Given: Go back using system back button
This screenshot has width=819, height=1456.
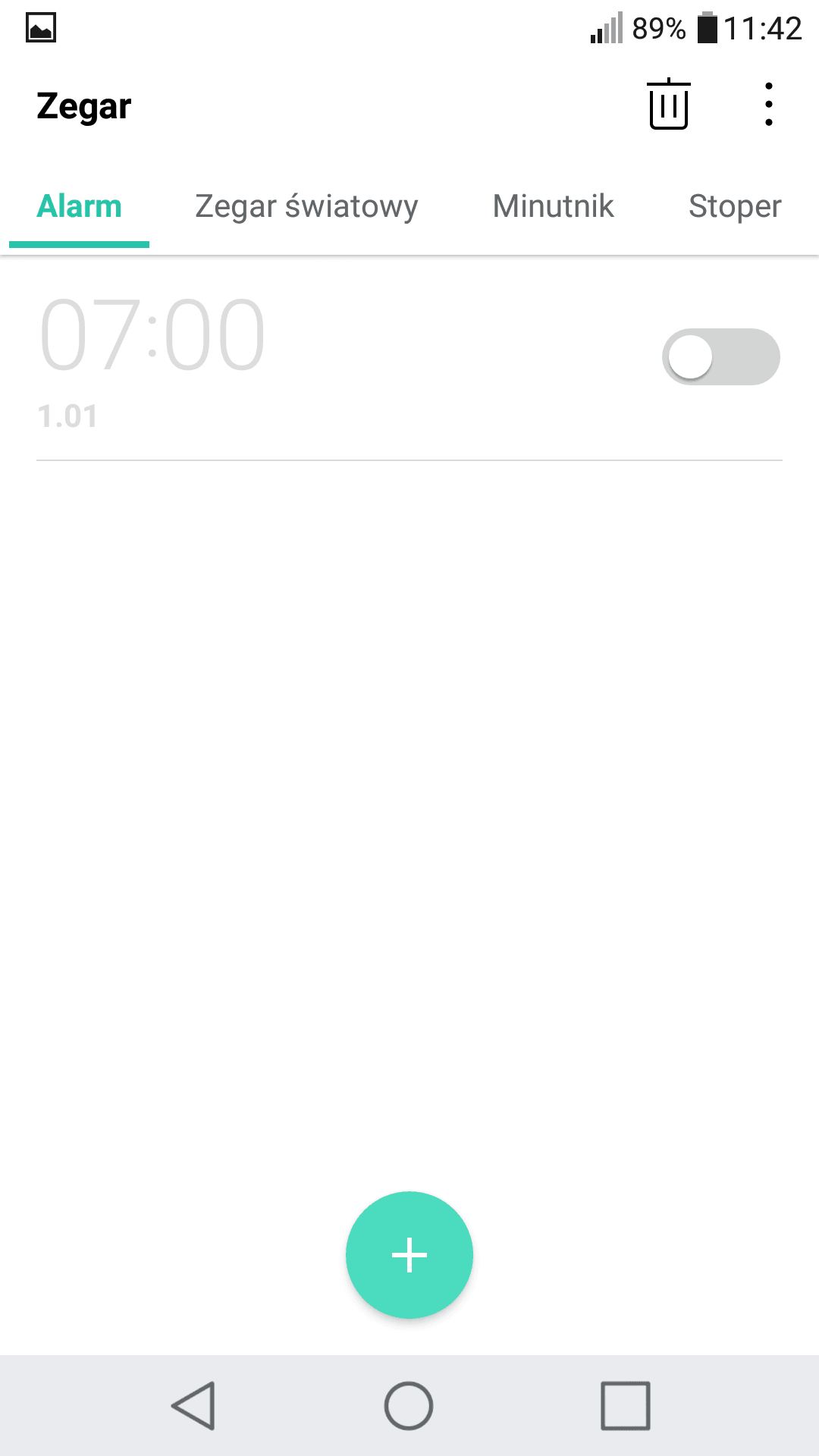Looking at the screenshot, I should (194, 1405).
